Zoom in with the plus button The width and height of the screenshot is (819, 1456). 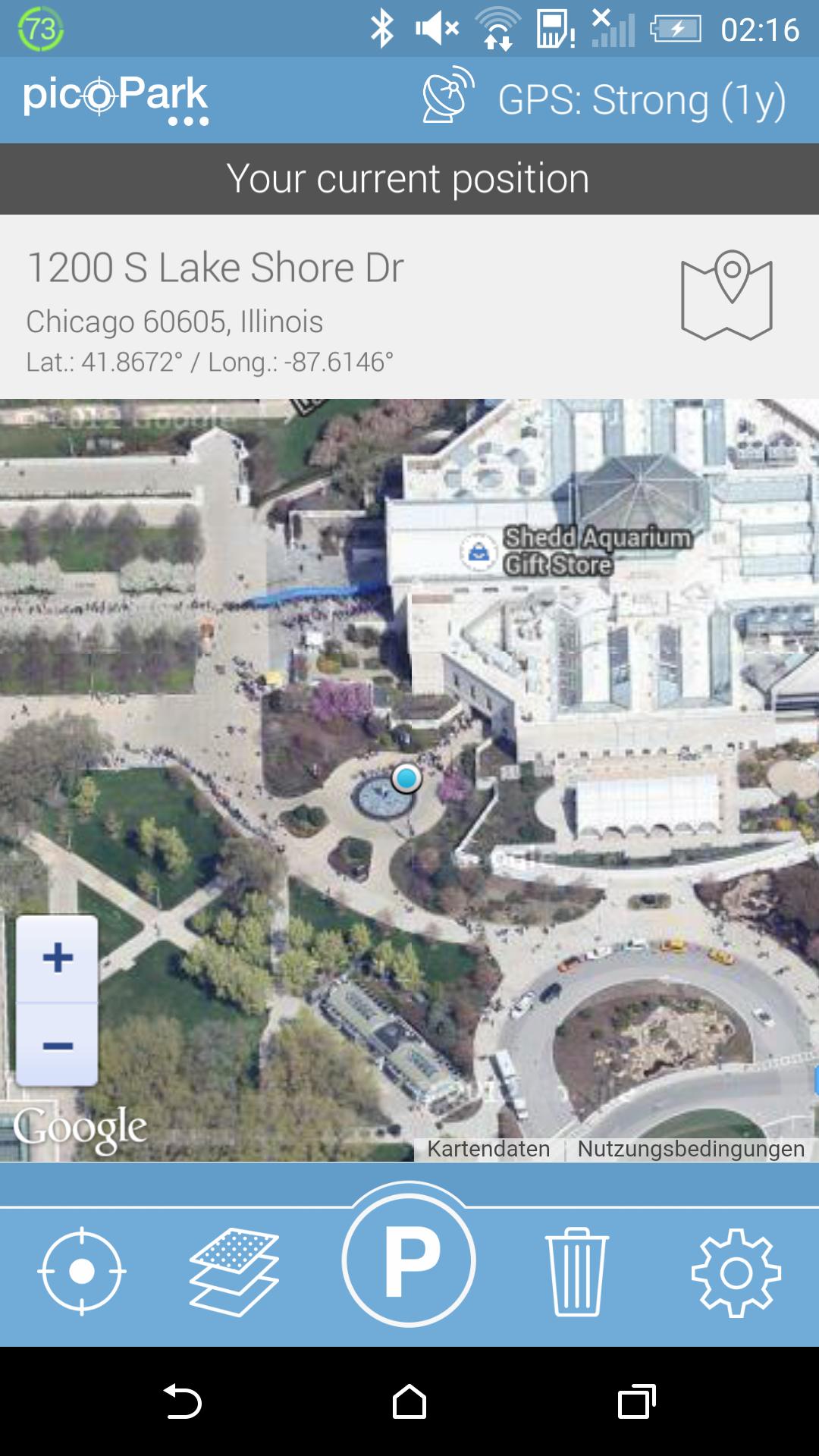click(57, 958)
